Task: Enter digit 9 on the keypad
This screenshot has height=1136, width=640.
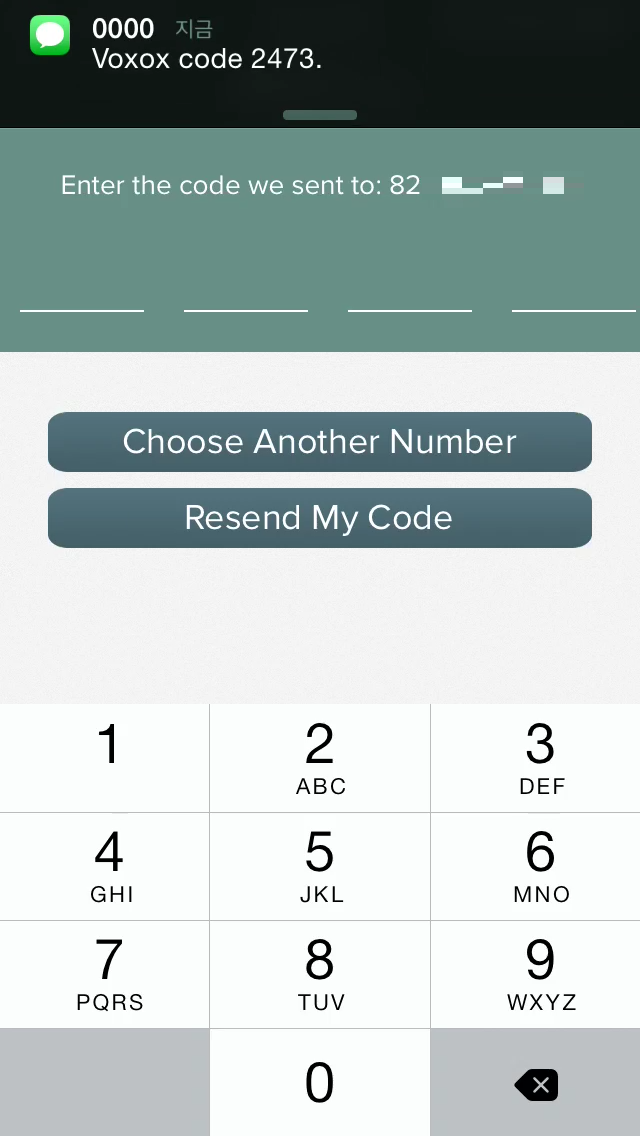Action: pyautogui.click(x=536, y=974)
